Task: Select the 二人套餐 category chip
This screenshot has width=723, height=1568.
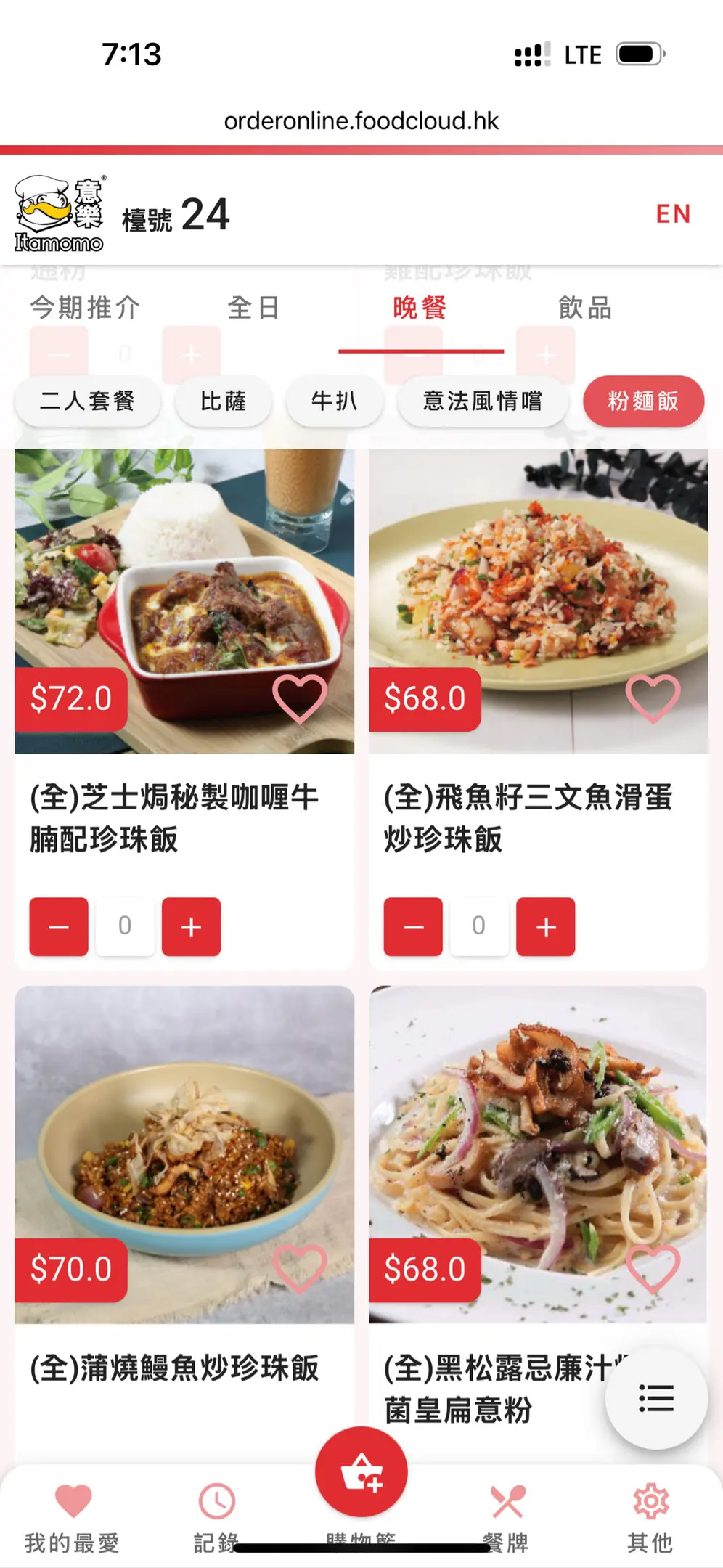Action: [x=87, y=401]
